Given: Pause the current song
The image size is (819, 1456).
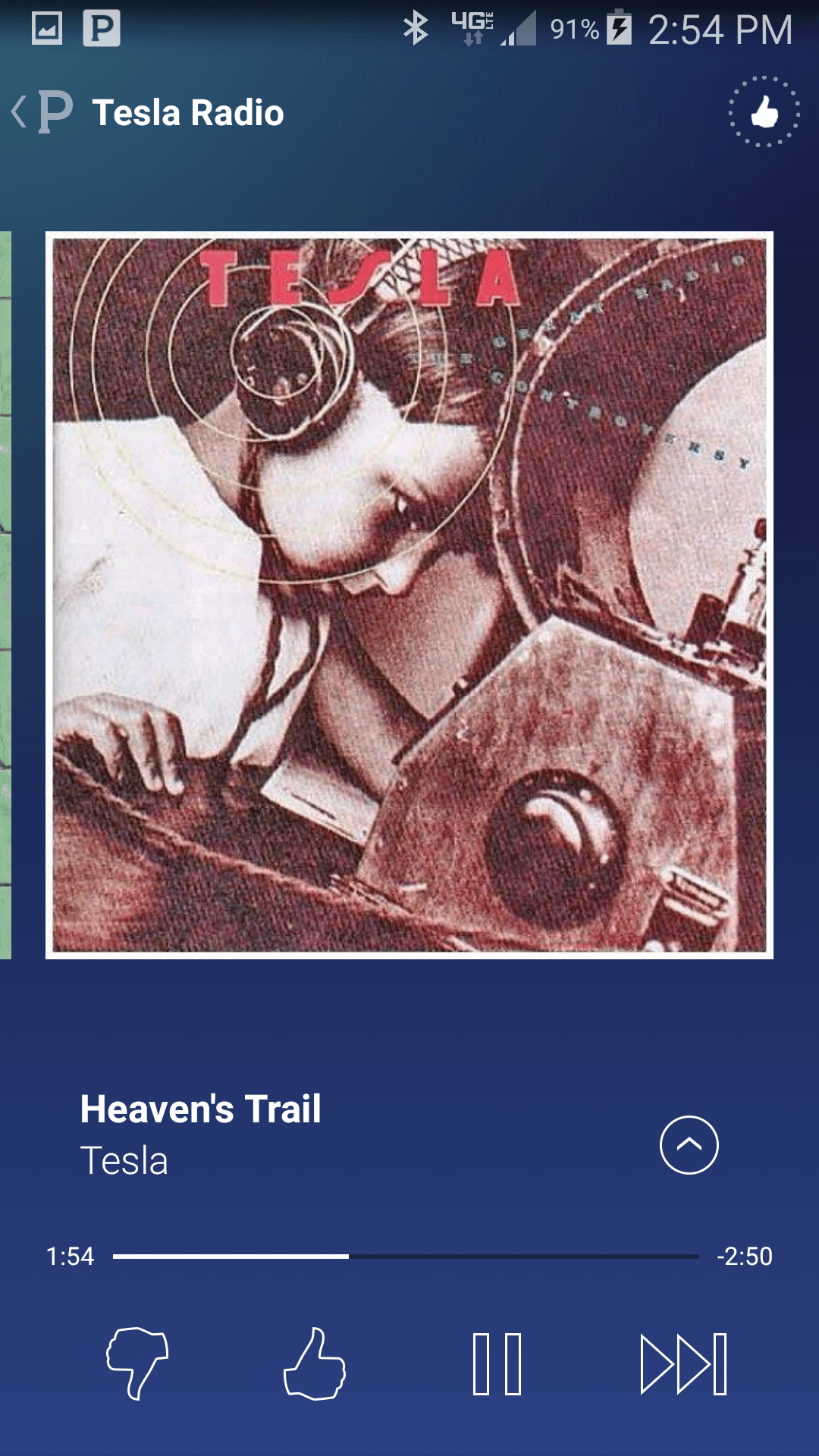Looking at the screenshot, I should coord(497,1363).
